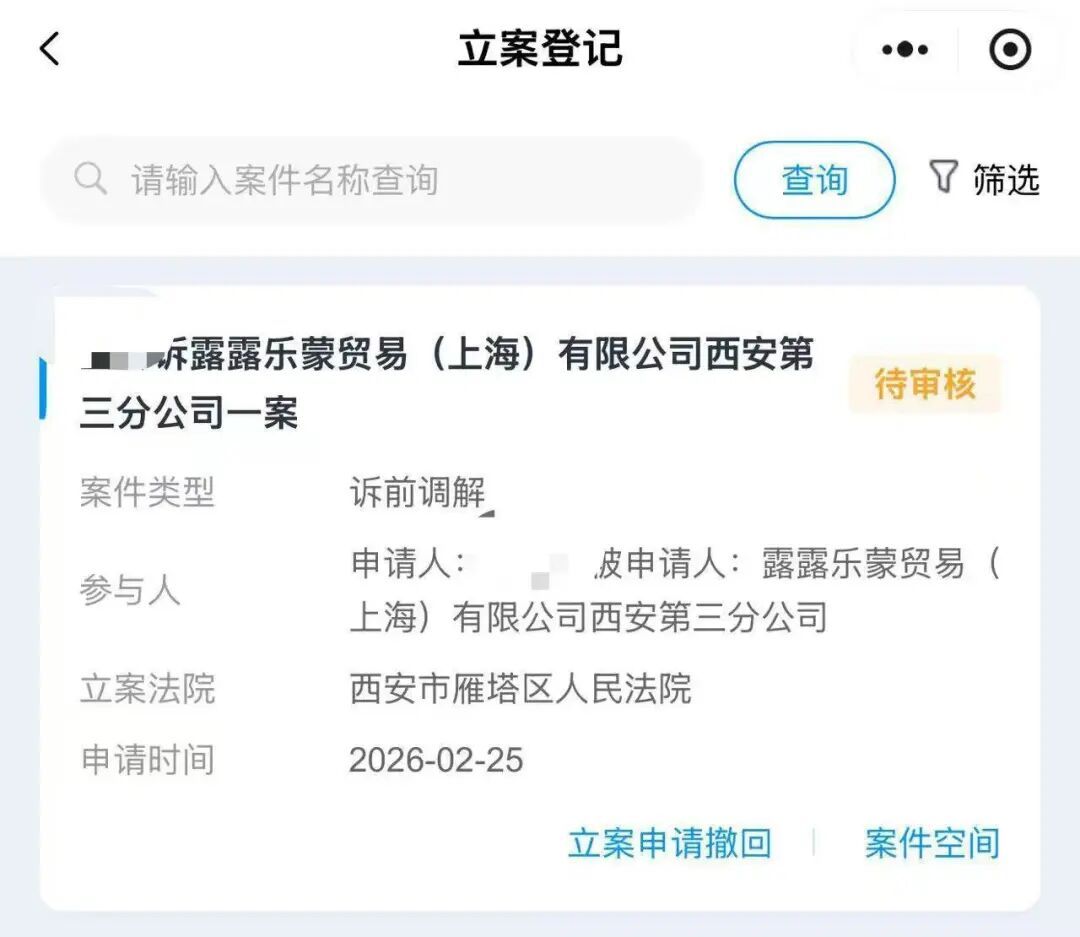Tap the 查询 button

[x=814, y=180]
